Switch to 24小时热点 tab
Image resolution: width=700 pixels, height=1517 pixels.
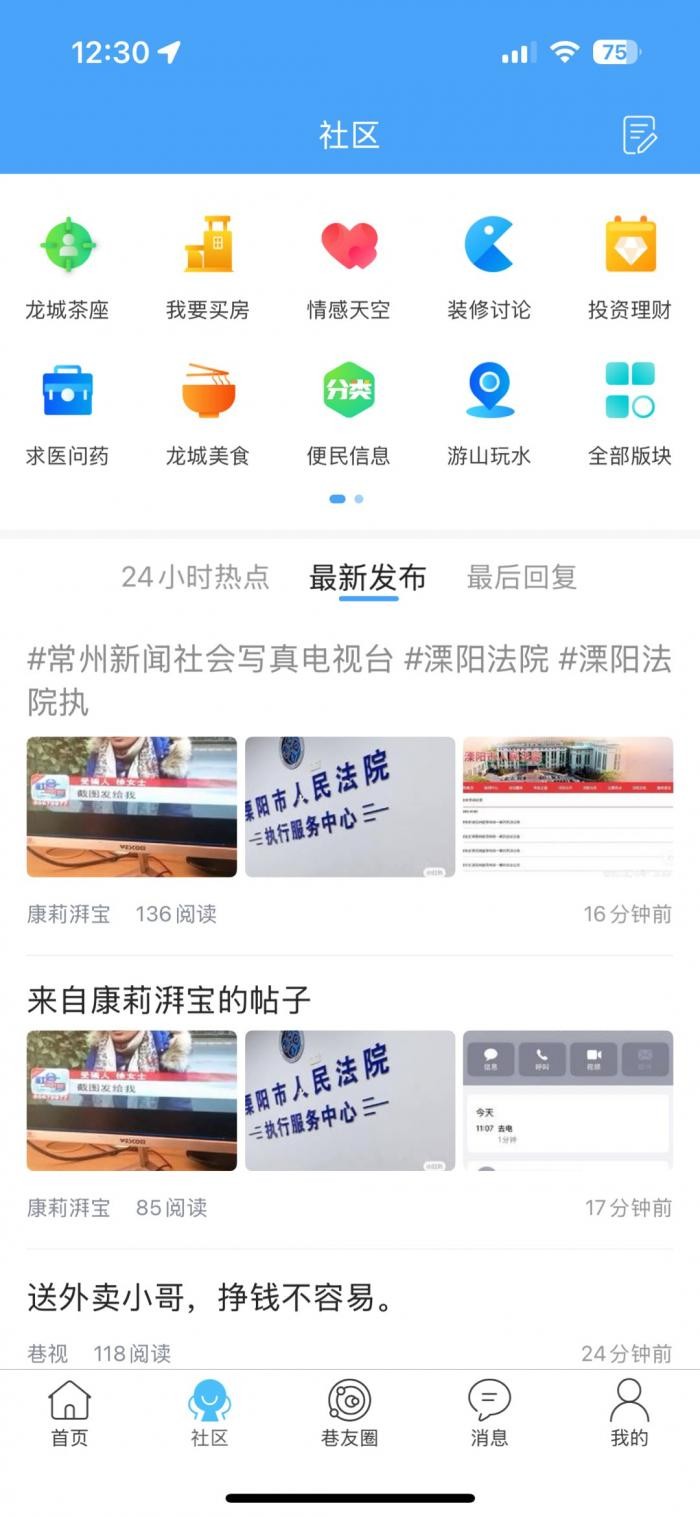[x=195, y=577]
